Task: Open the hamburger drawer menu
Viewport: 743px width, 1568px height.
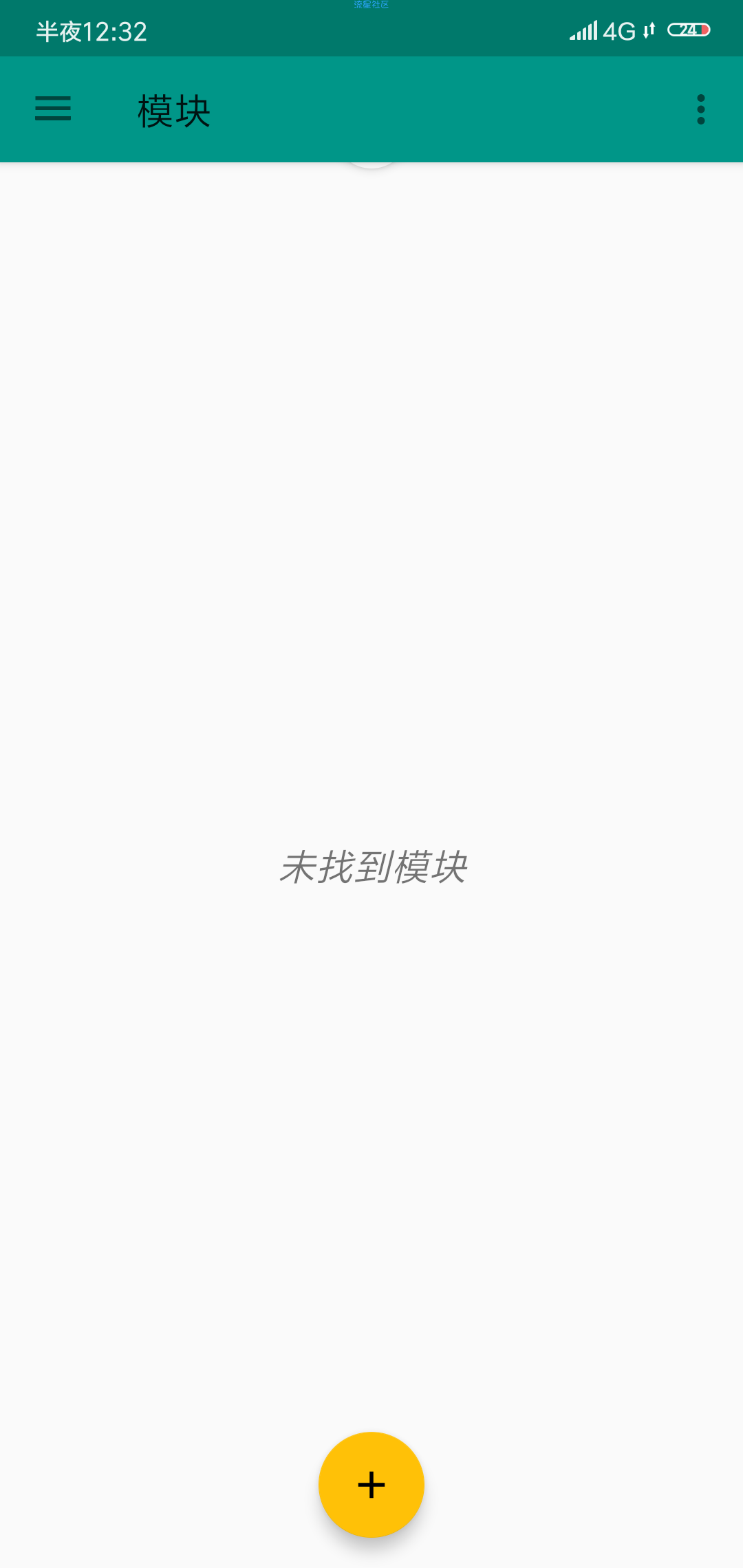Action: pyautogui.click(x=53, y=109)
